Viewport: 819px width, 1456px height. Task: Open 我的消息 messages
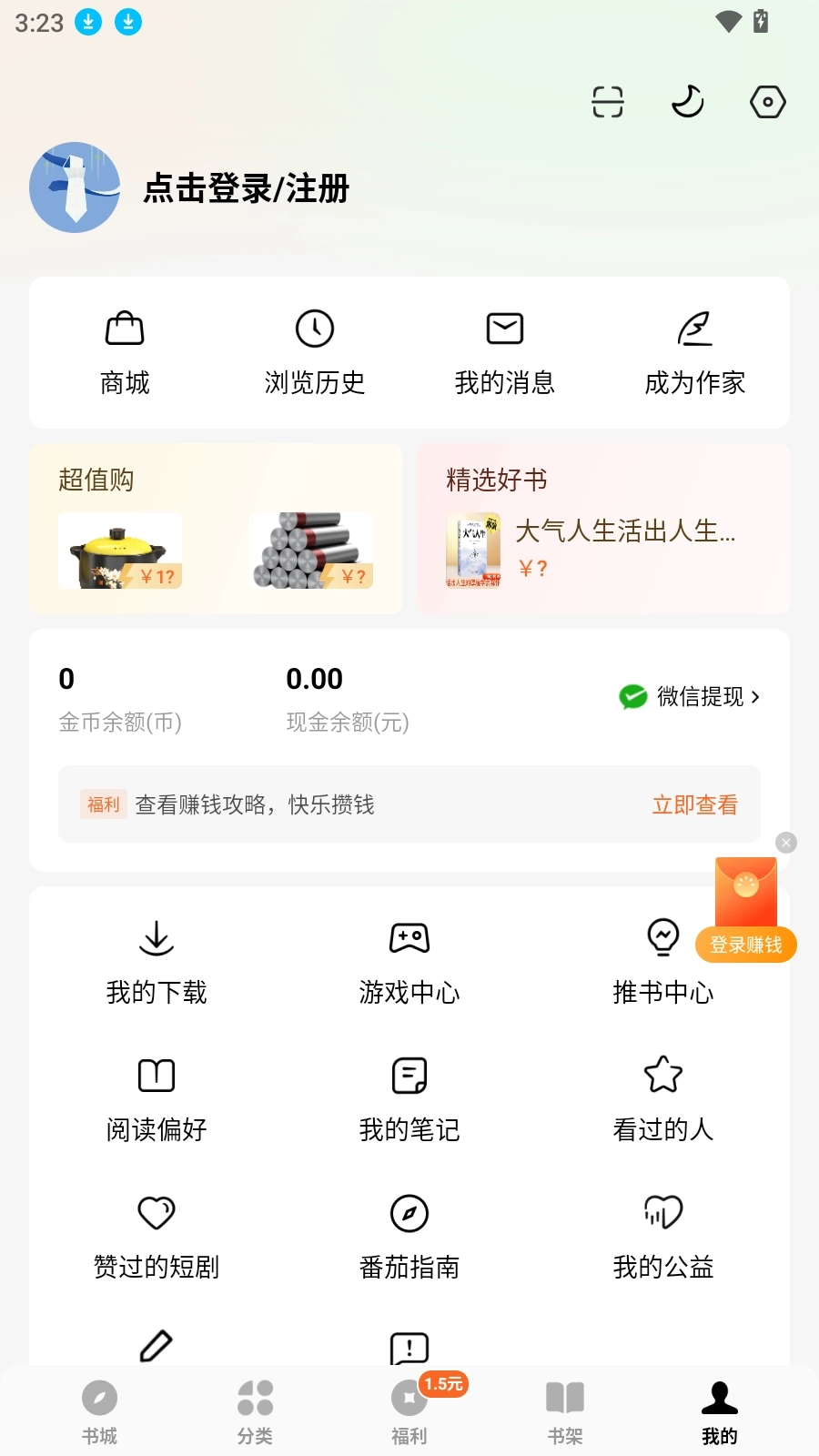click(505, 353)
